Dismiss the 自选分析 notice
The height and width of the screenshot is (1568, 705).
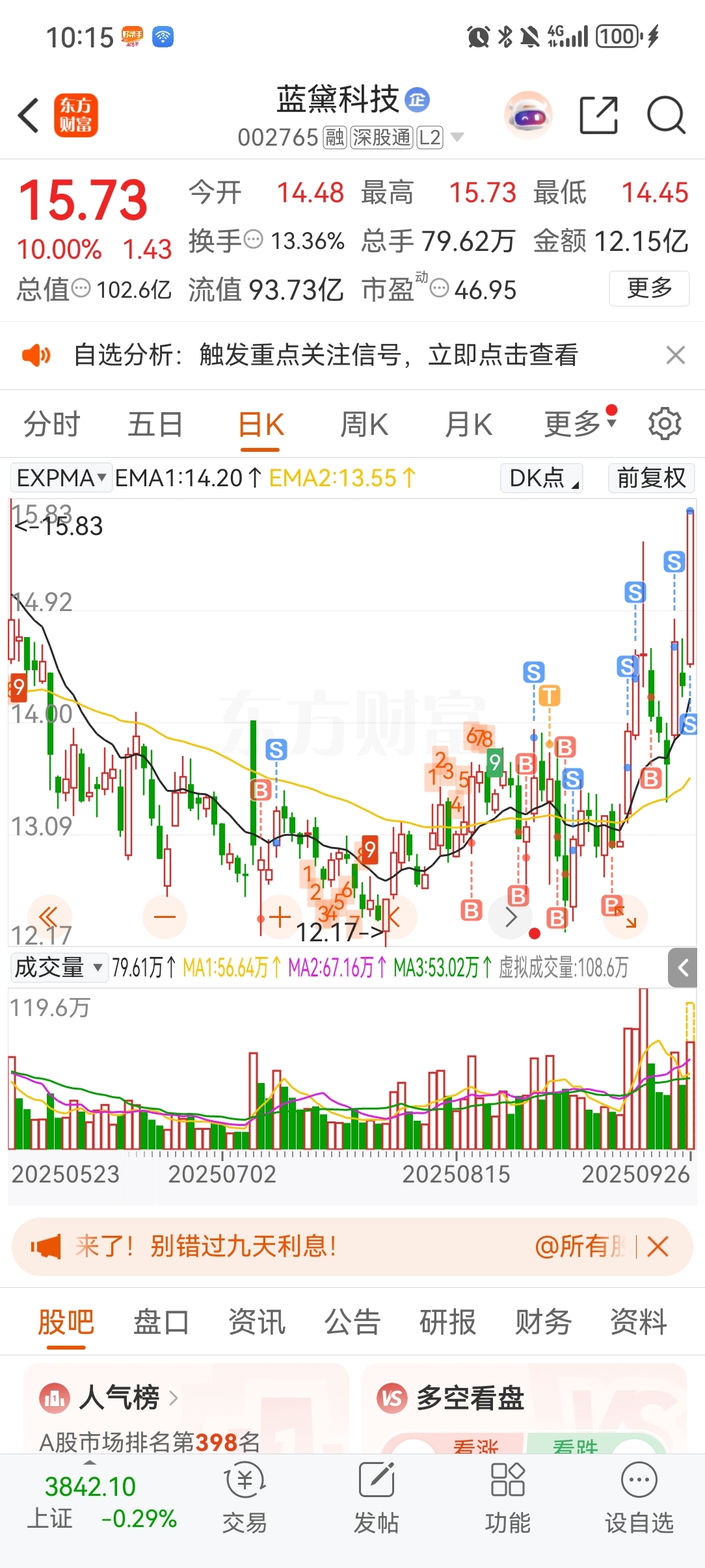(676, 356)
